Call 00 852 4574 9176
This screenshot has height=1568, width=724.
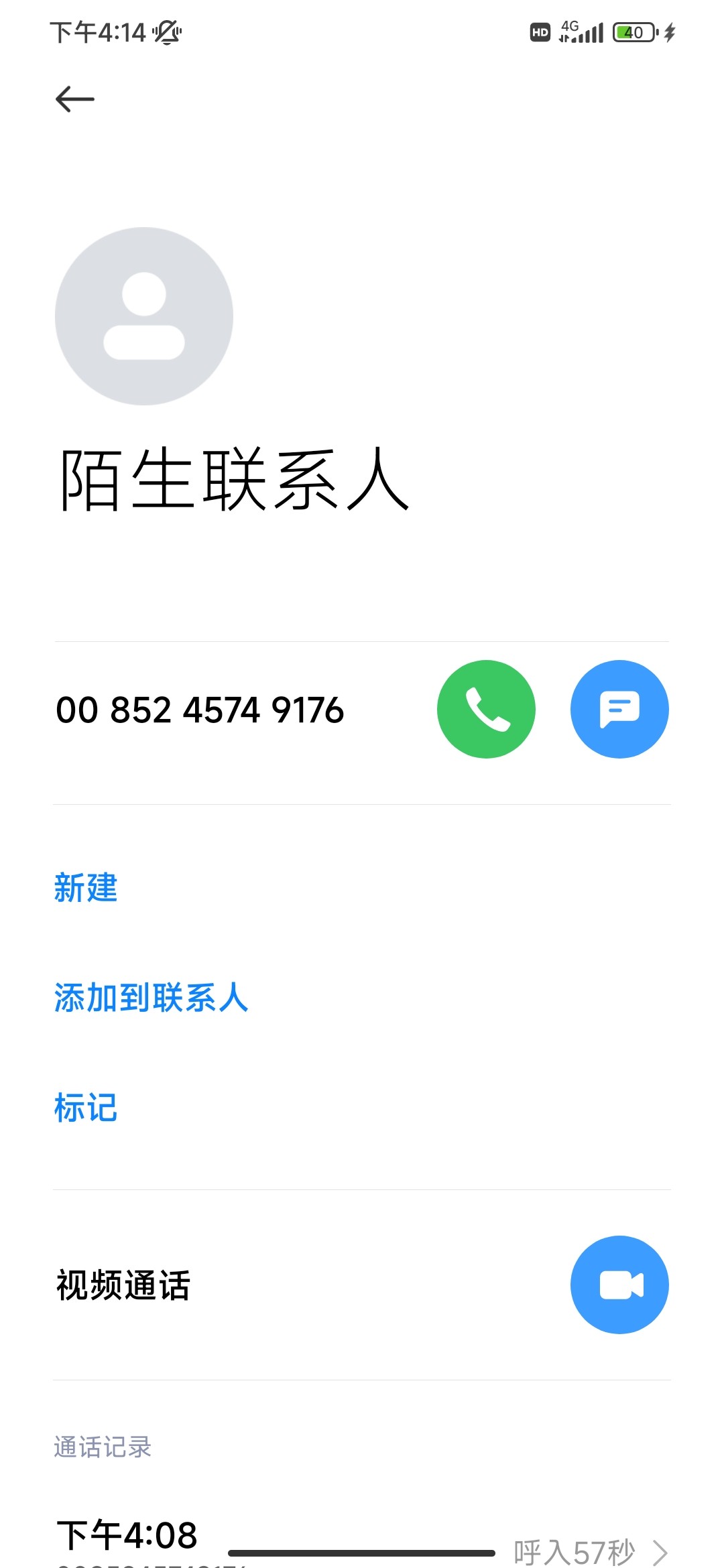click(x=486, y=710)
